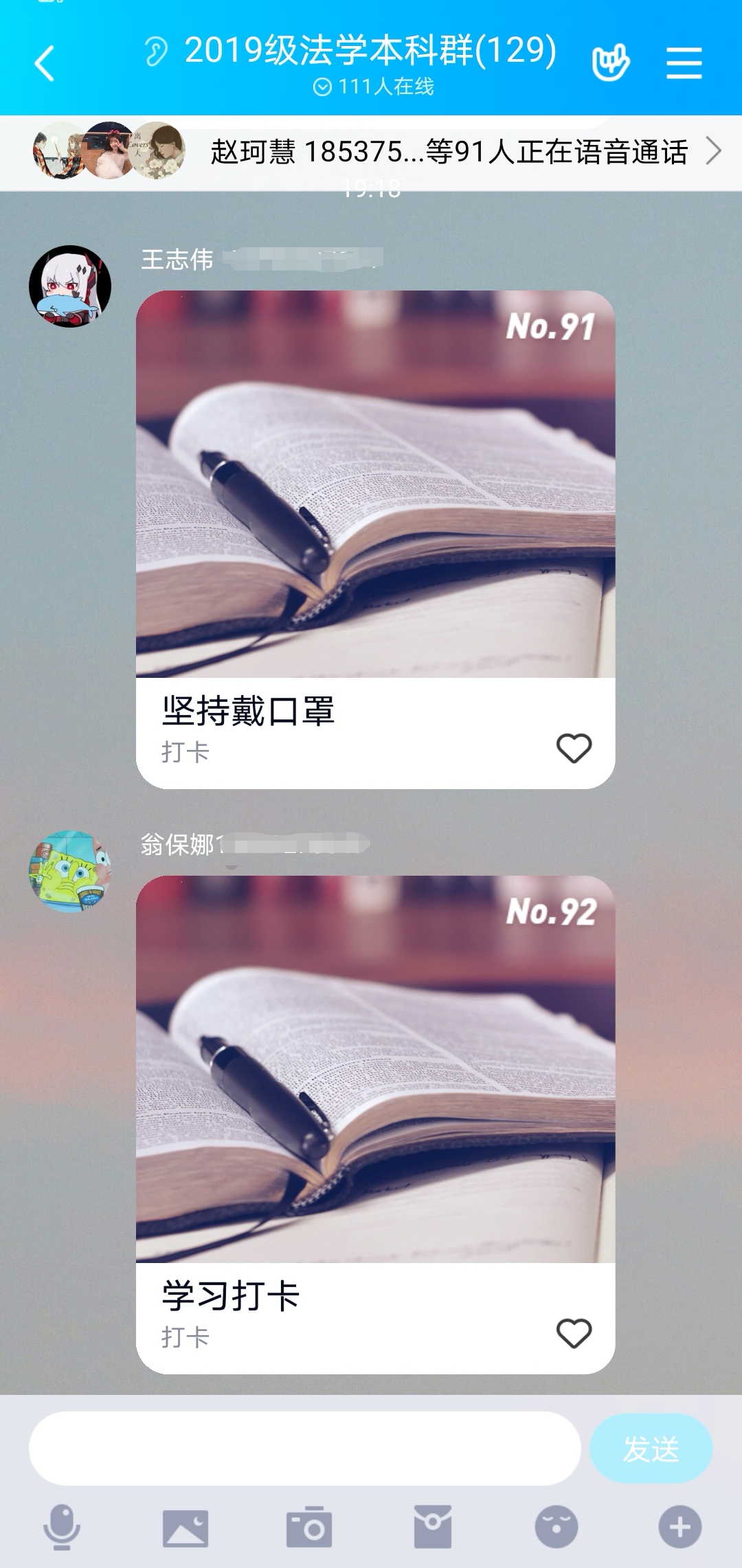Open the hand gesture interaction icon
Screen dimensions: 742x1568
(x=610, y=63)
